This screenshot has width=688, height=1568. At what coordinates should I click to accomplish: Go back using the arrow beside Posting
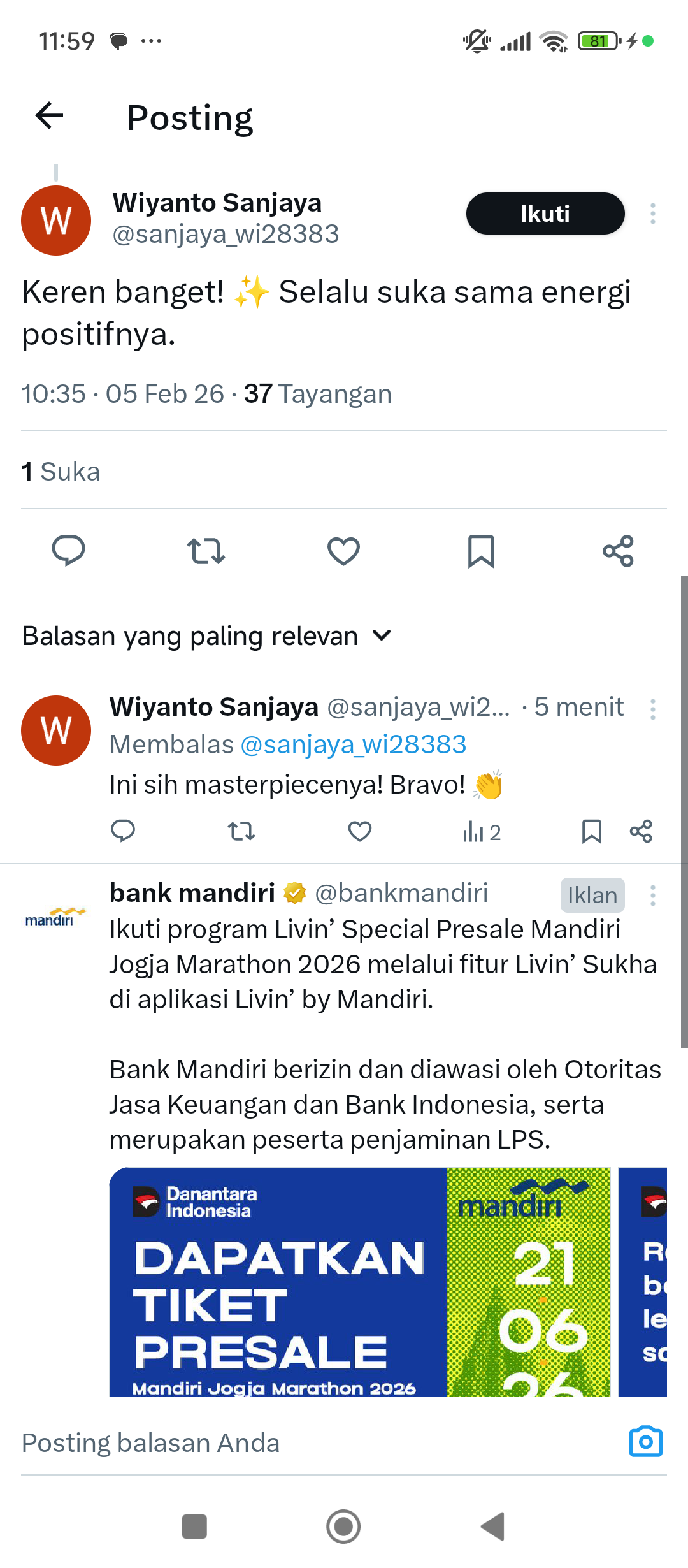point(49,116)
